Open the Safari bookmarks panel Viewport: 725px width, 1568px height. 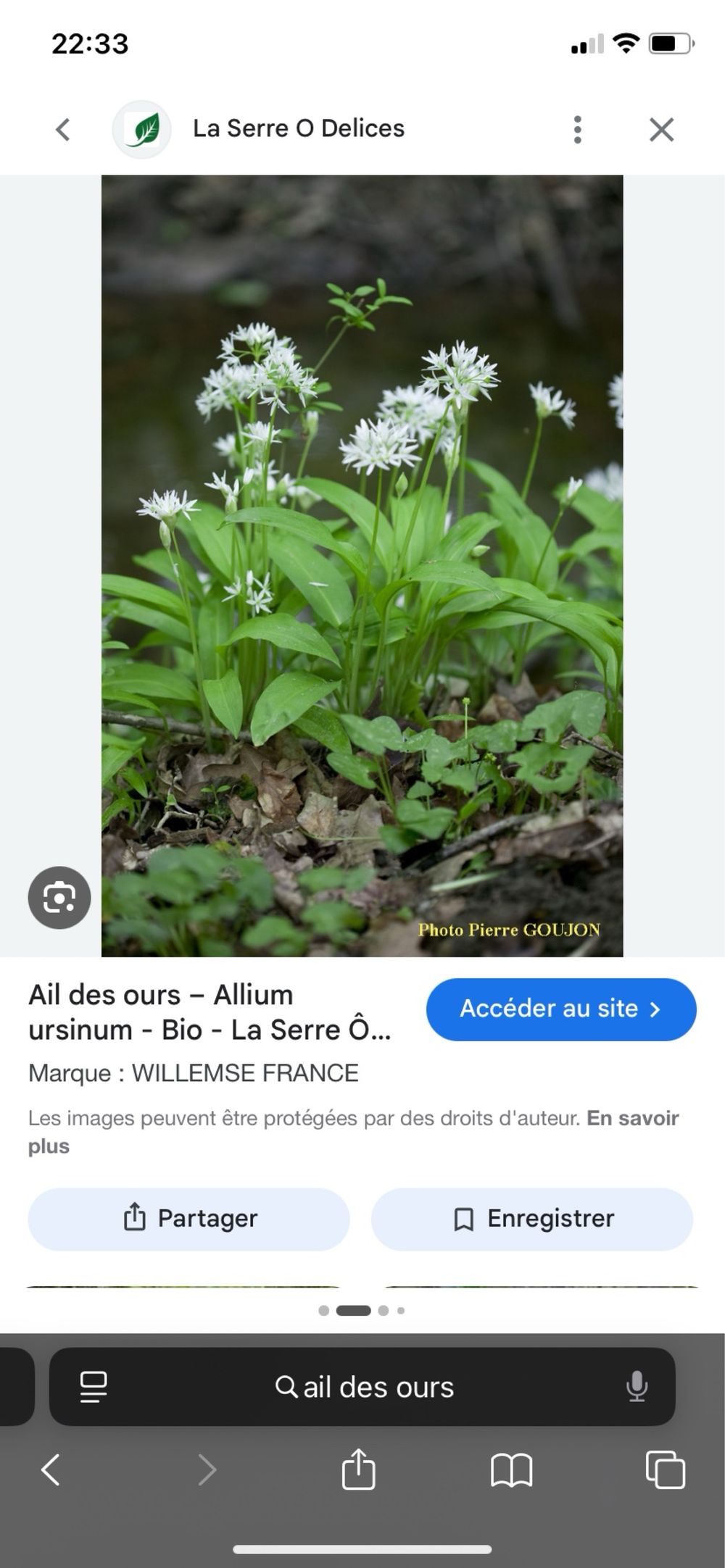(513, 1469)
